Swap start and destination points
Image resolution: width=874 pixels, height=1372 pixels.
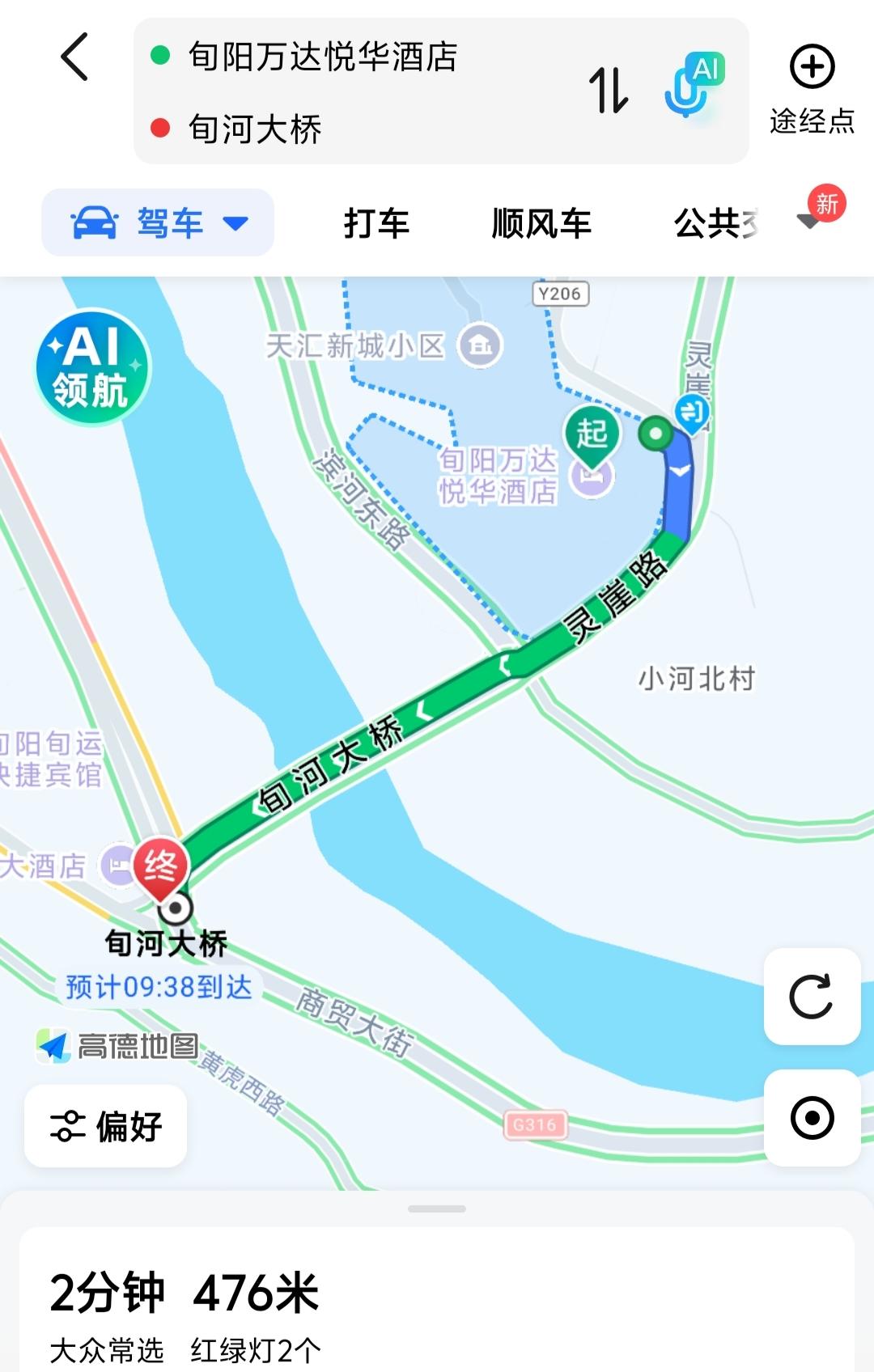(x=609, y=90)
